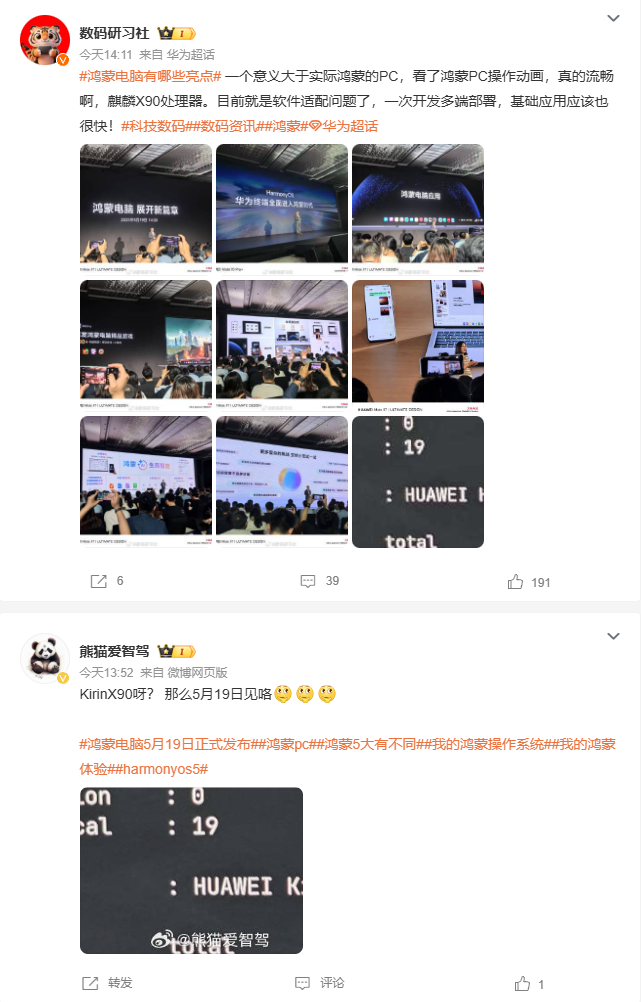Screen dimensions: 641x1002
Task: Open 数码研习社's profile avatar
Action: [x=45, y=40]
